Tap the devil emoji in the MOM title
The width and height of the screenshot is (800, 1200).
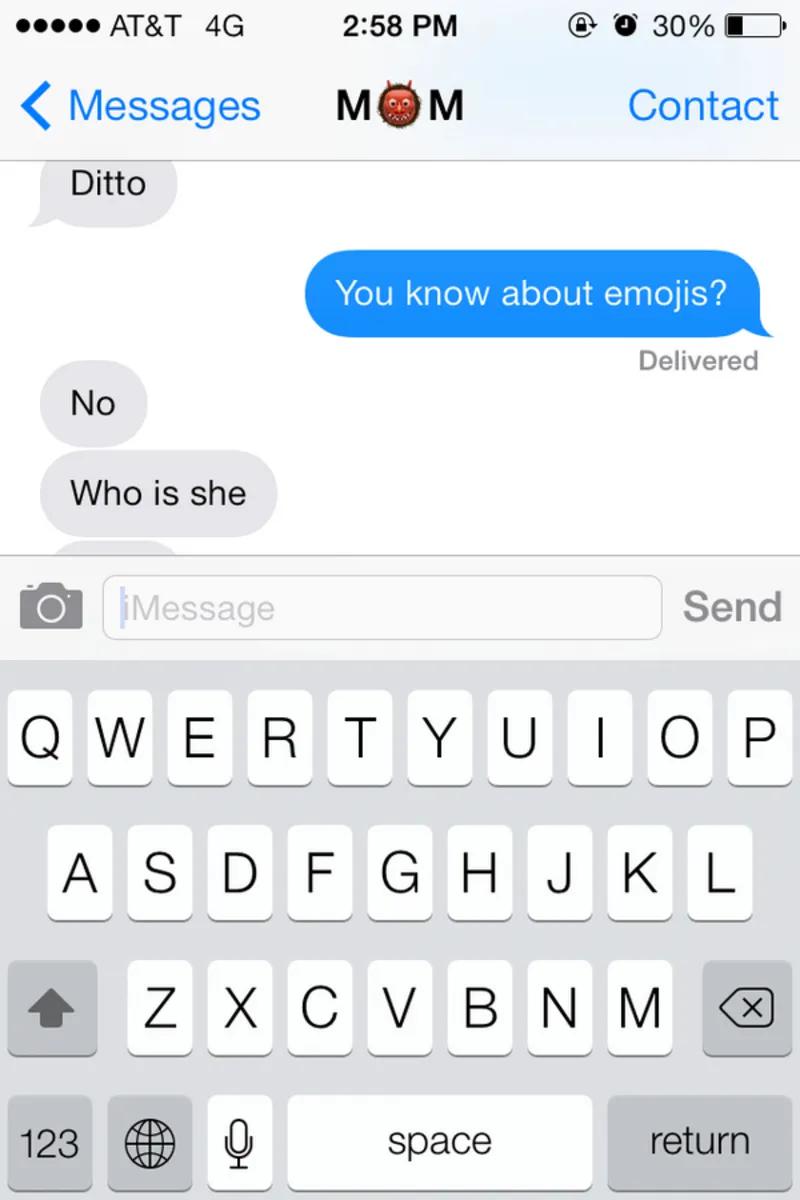399,104
